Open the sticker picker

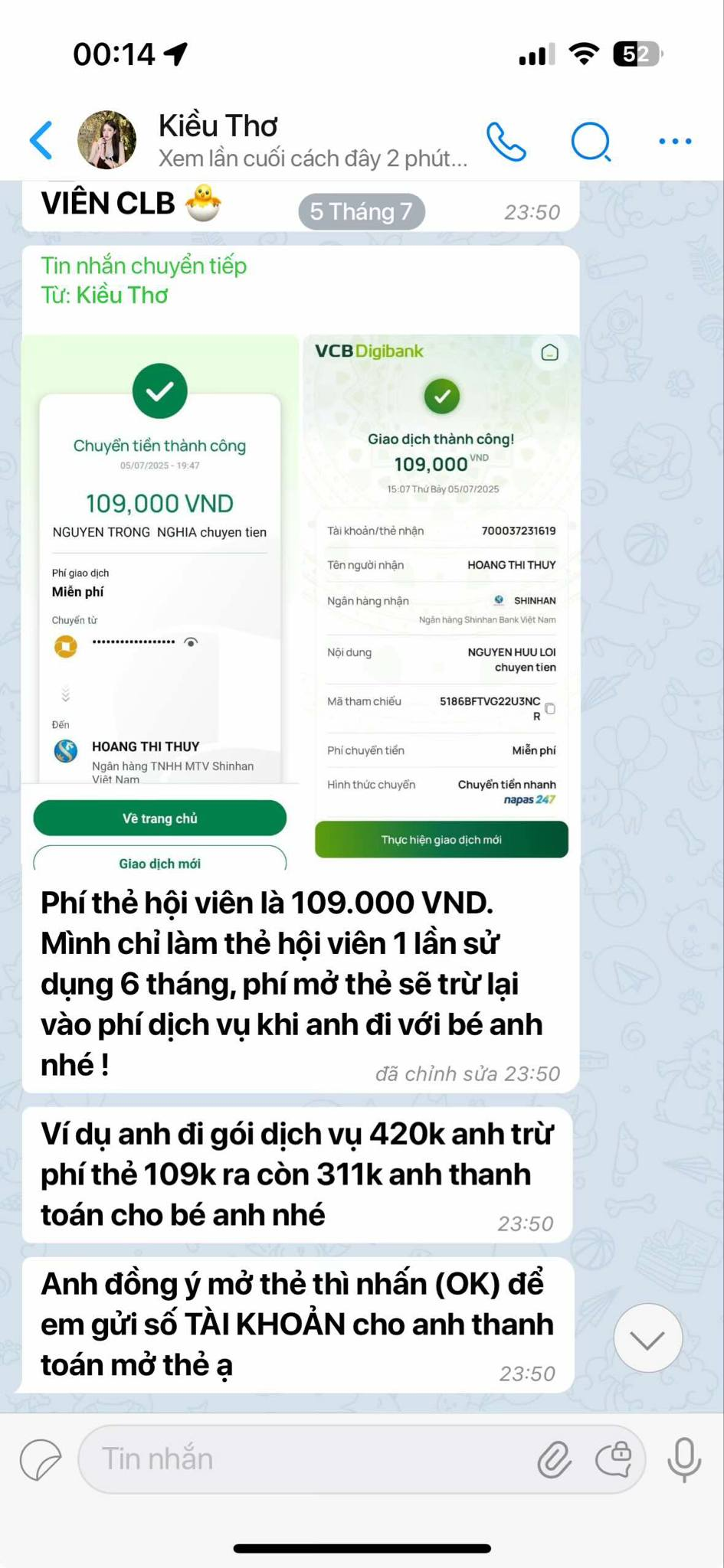41,1459
